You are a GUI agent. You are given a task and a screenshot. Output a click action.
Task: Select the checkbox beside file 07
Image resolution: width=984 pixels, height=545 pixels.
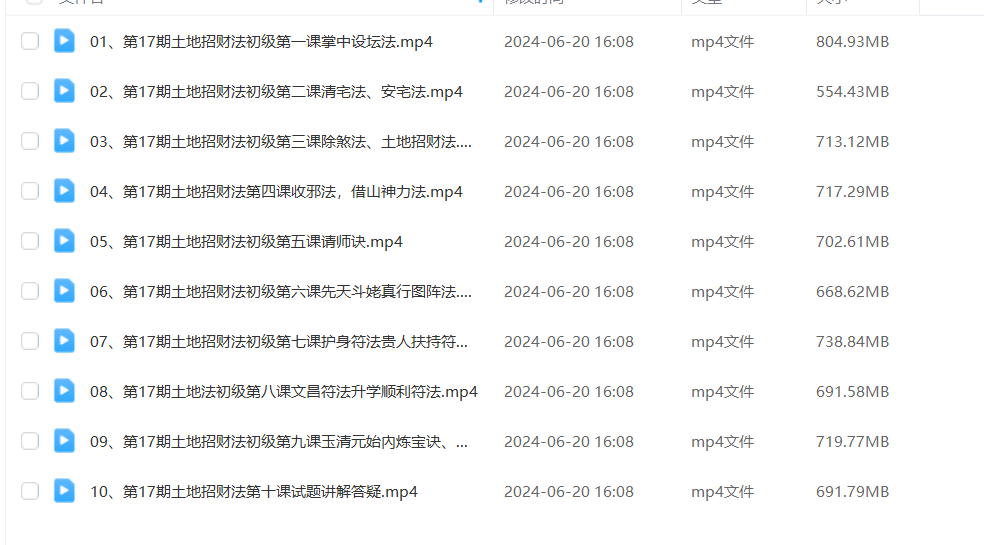point(30,341)
